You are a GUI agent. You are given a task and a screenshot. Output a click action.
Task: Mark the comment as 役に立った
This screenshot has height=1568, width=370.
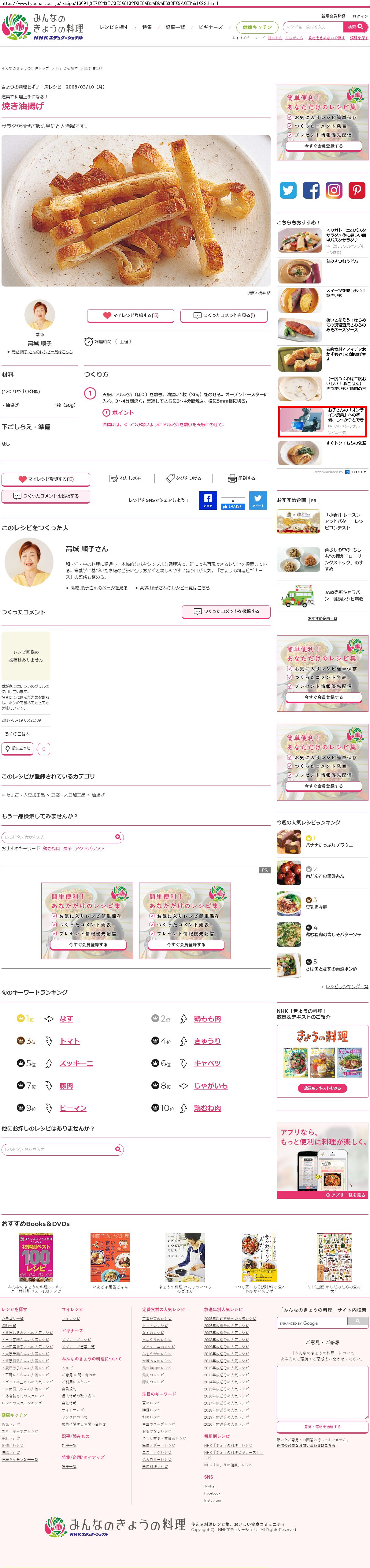18,749
